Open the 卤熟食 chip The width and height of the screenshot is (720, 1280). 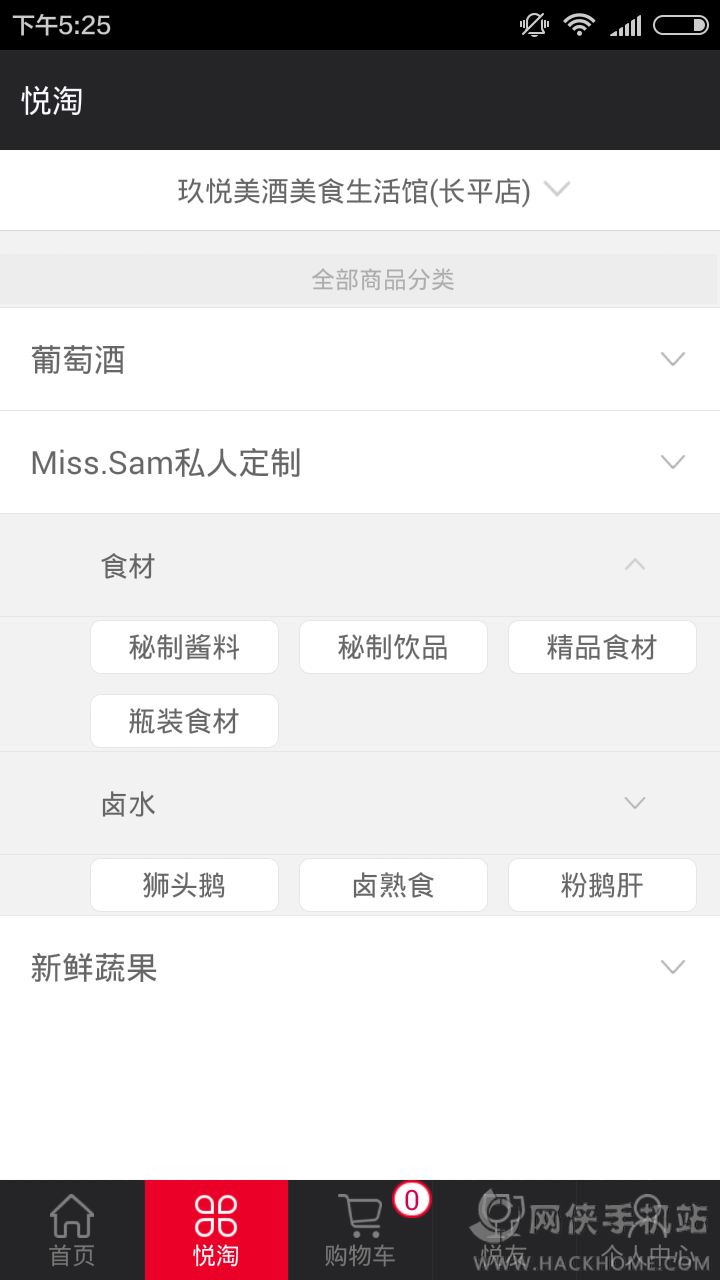[x=393, y=885]
